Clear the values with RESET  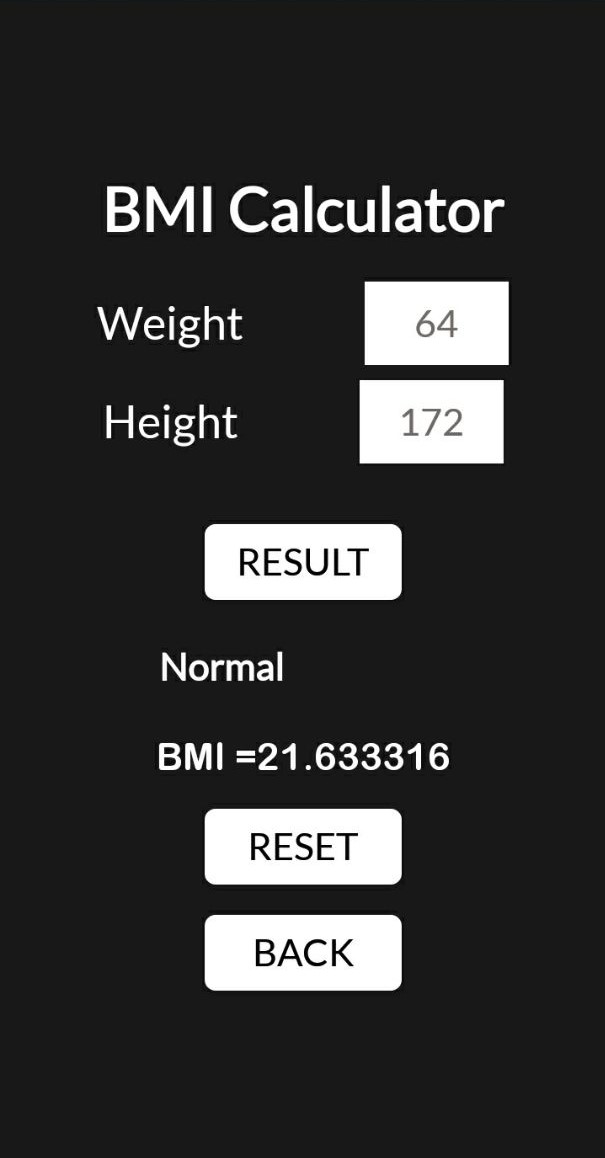tap(303, 847)
